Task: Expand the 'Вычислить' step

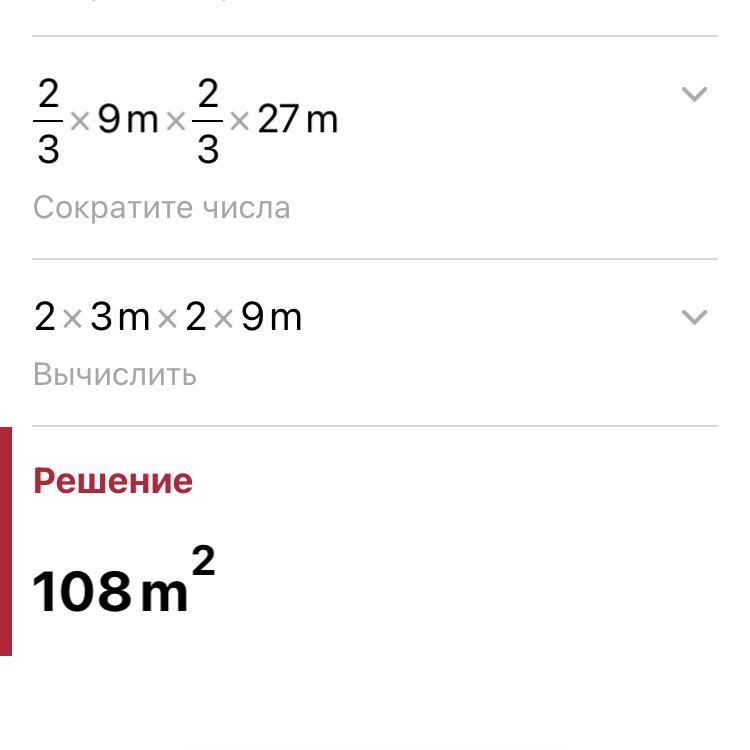Action: (694, 318)
